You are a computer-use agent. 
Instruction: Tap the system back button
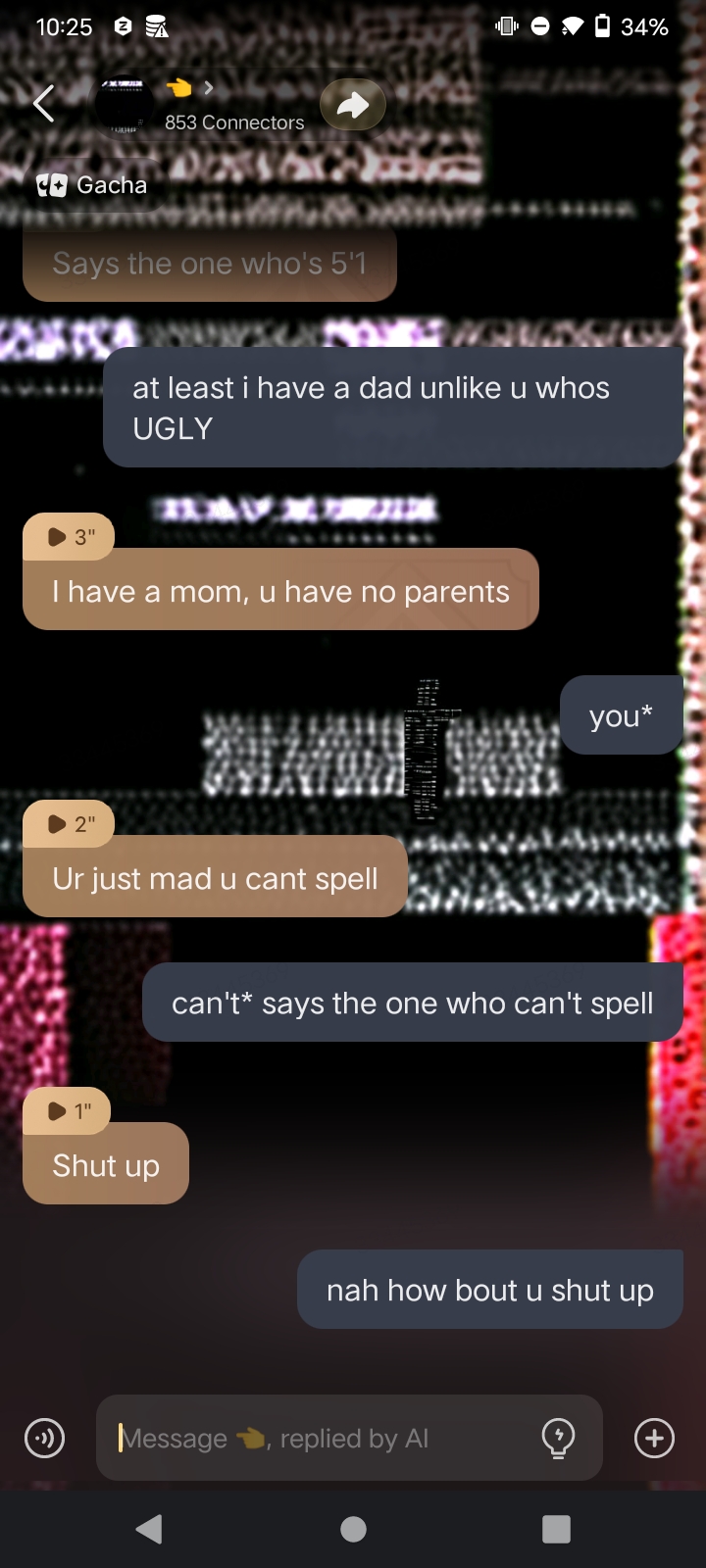click(x=149, y=1529)
